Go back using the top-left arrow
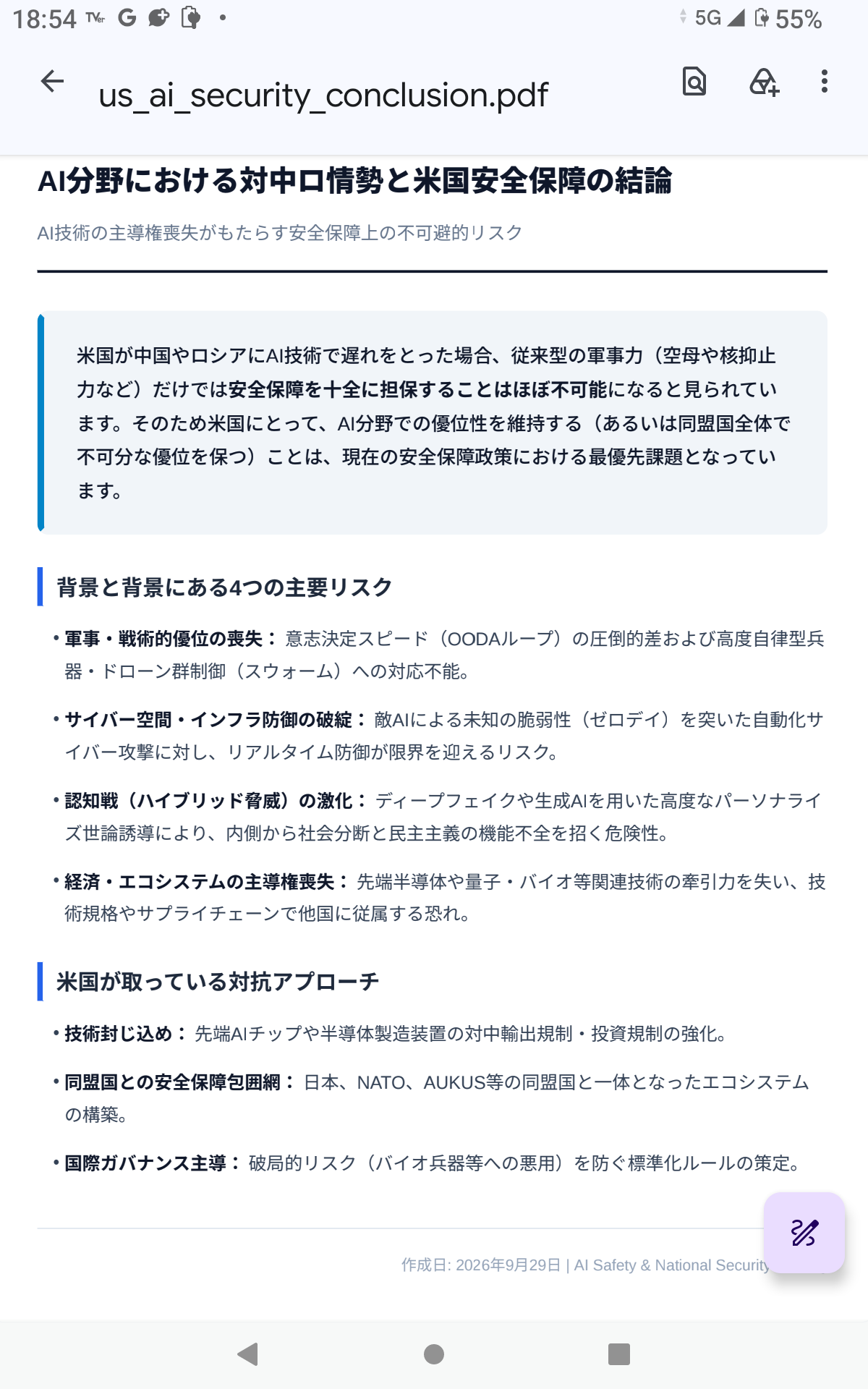Viewport: 868px width, 1389px height. pos(52,81)
